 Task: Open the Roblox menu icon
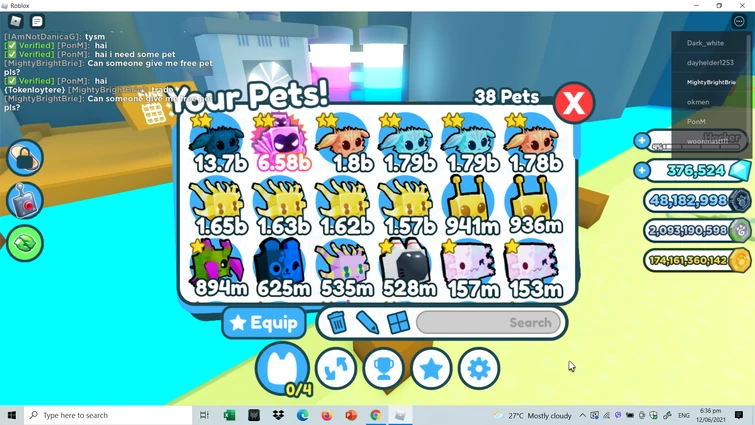[16, 21]
